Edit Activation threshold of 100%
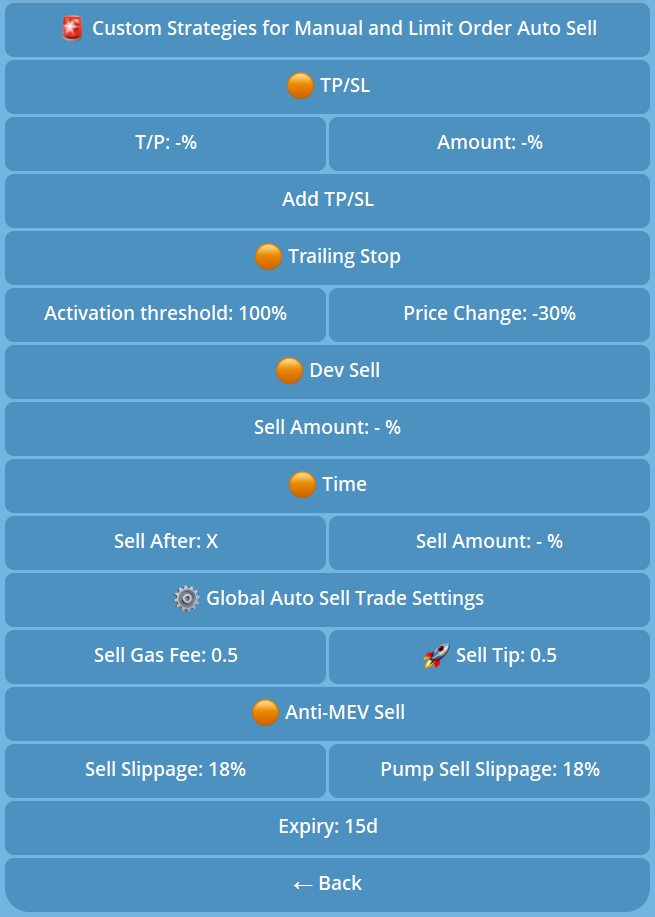Viewport: 655px width, 917px height. pos(166,314)
